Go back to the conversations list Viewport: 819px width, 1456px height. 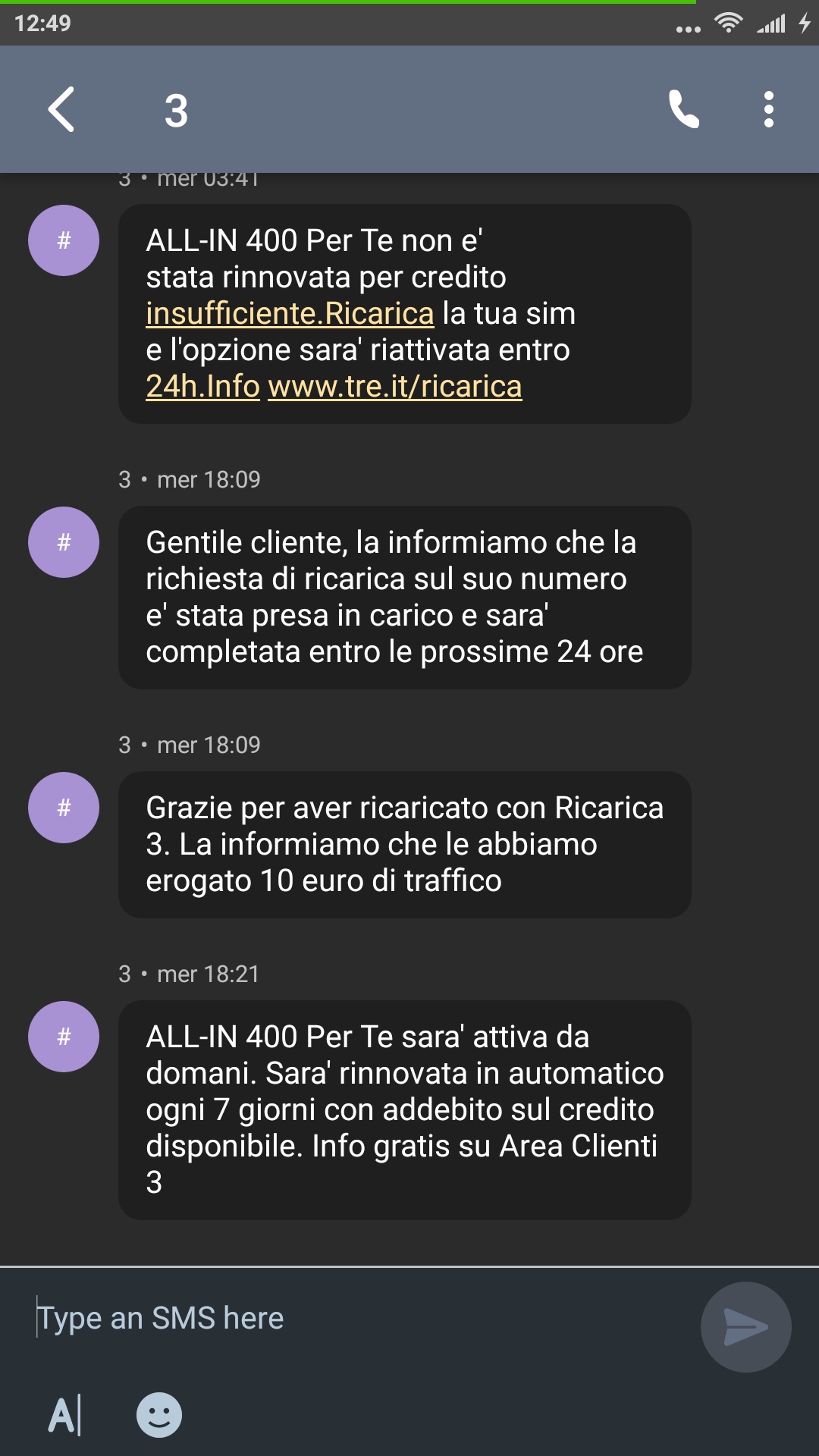(62, 110)
